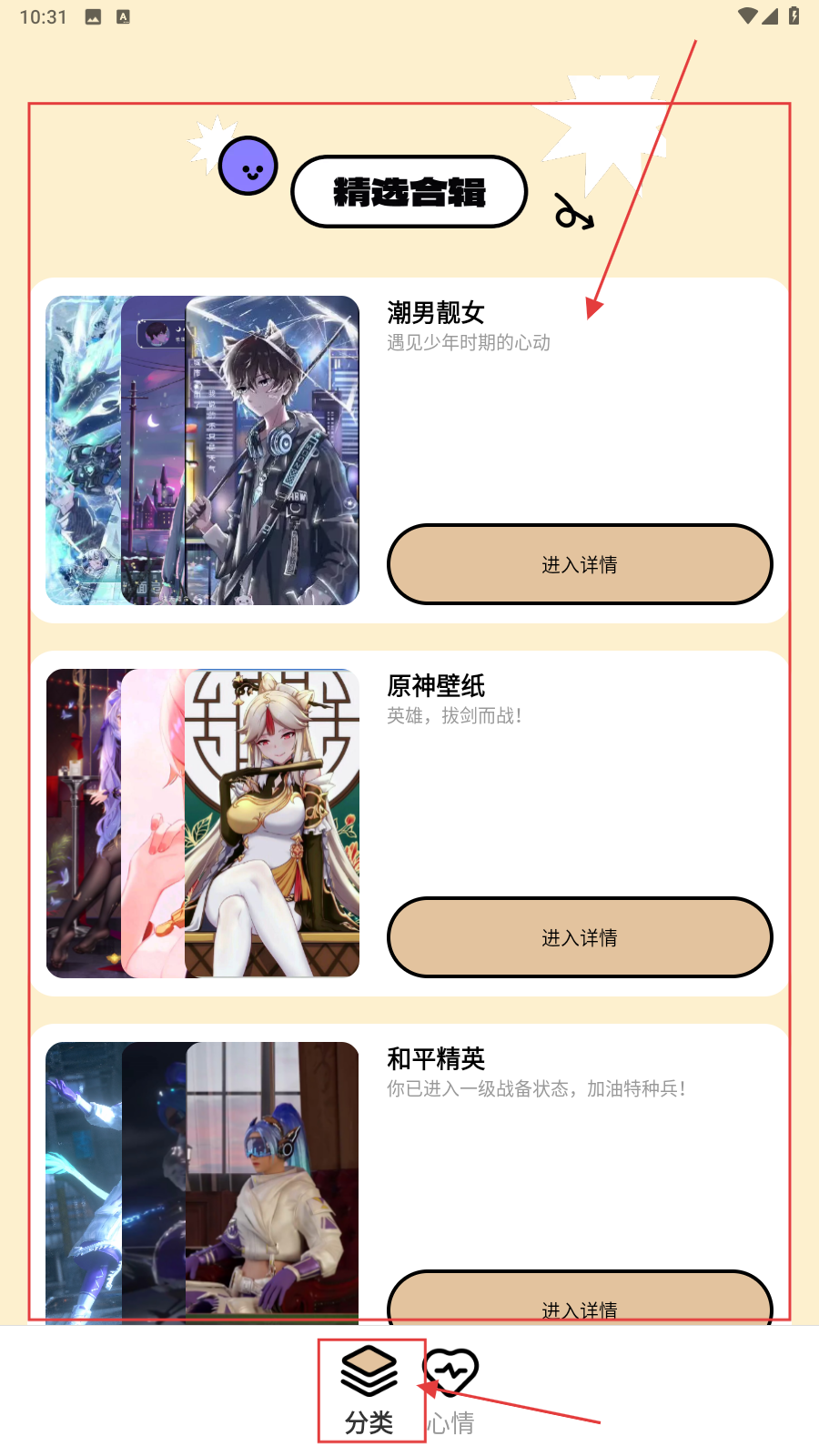This screenshot has height=1456, width=819.
Task: View the 原神壁纸 wallpaper preview images
Action: (x=202, y=824)
